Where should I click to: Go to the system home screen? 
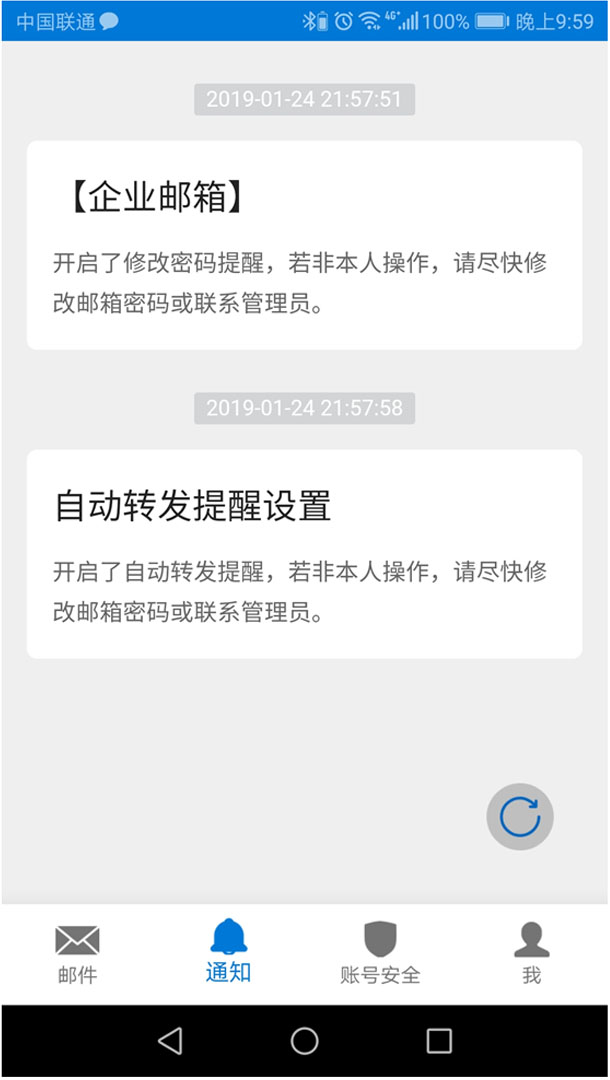tap(305, 1041)
